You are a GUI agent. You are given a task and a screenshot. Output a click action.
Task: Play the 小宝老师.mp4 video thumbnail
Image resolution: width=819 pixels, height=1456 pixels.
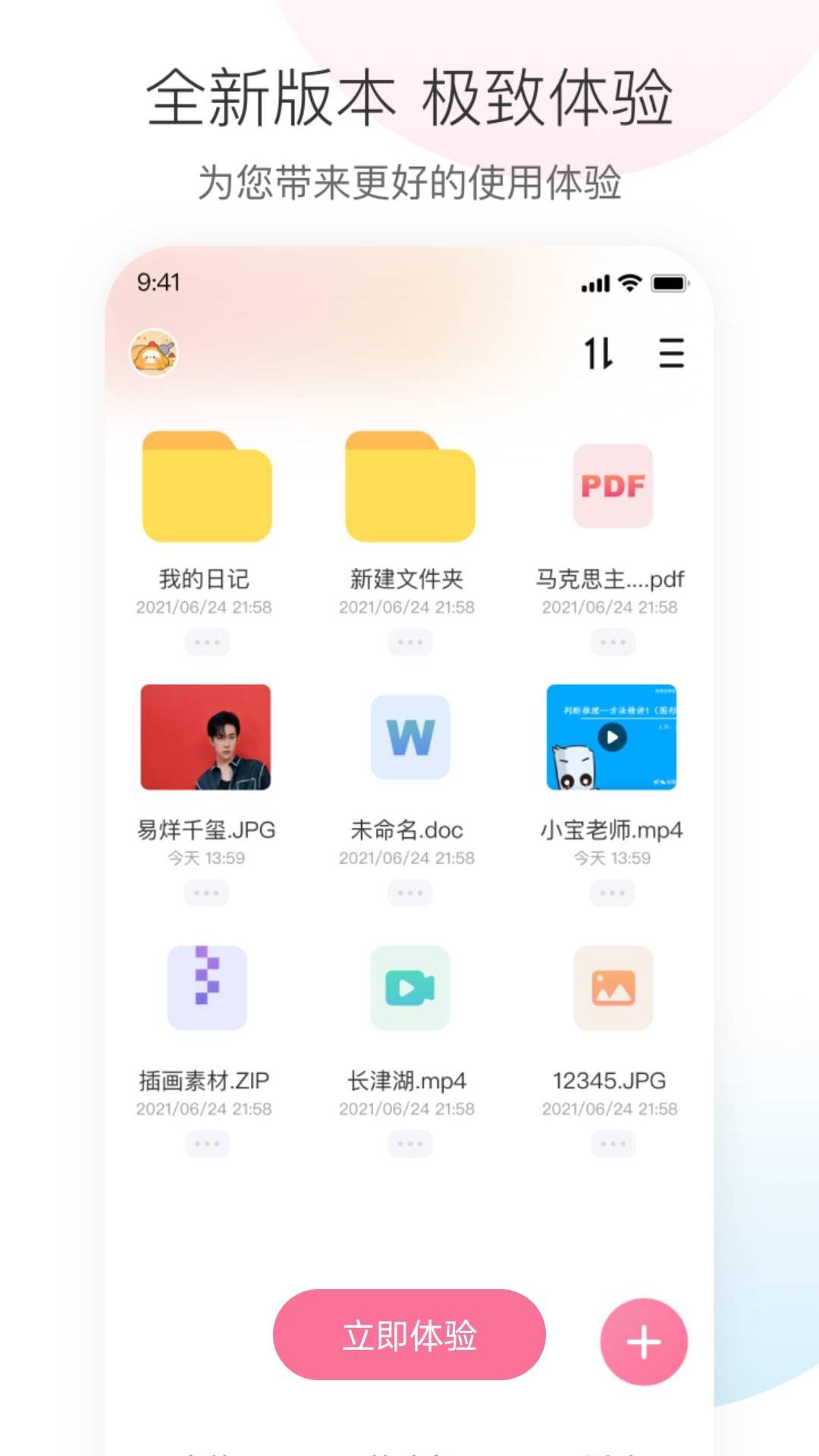click(x=612, y=737)
